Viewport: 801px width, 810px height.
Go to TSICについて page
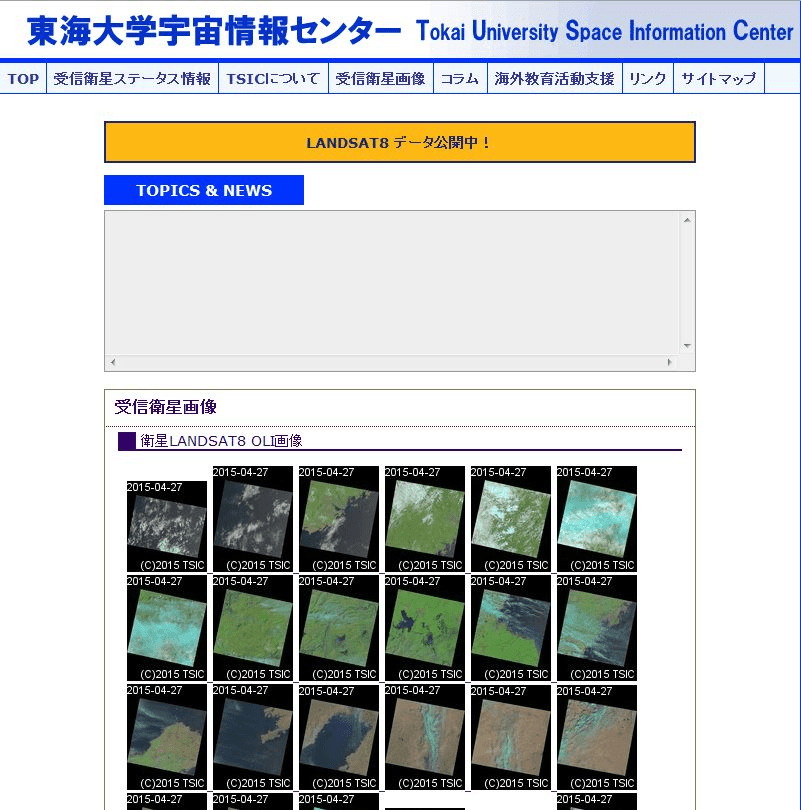pos(273,79)
